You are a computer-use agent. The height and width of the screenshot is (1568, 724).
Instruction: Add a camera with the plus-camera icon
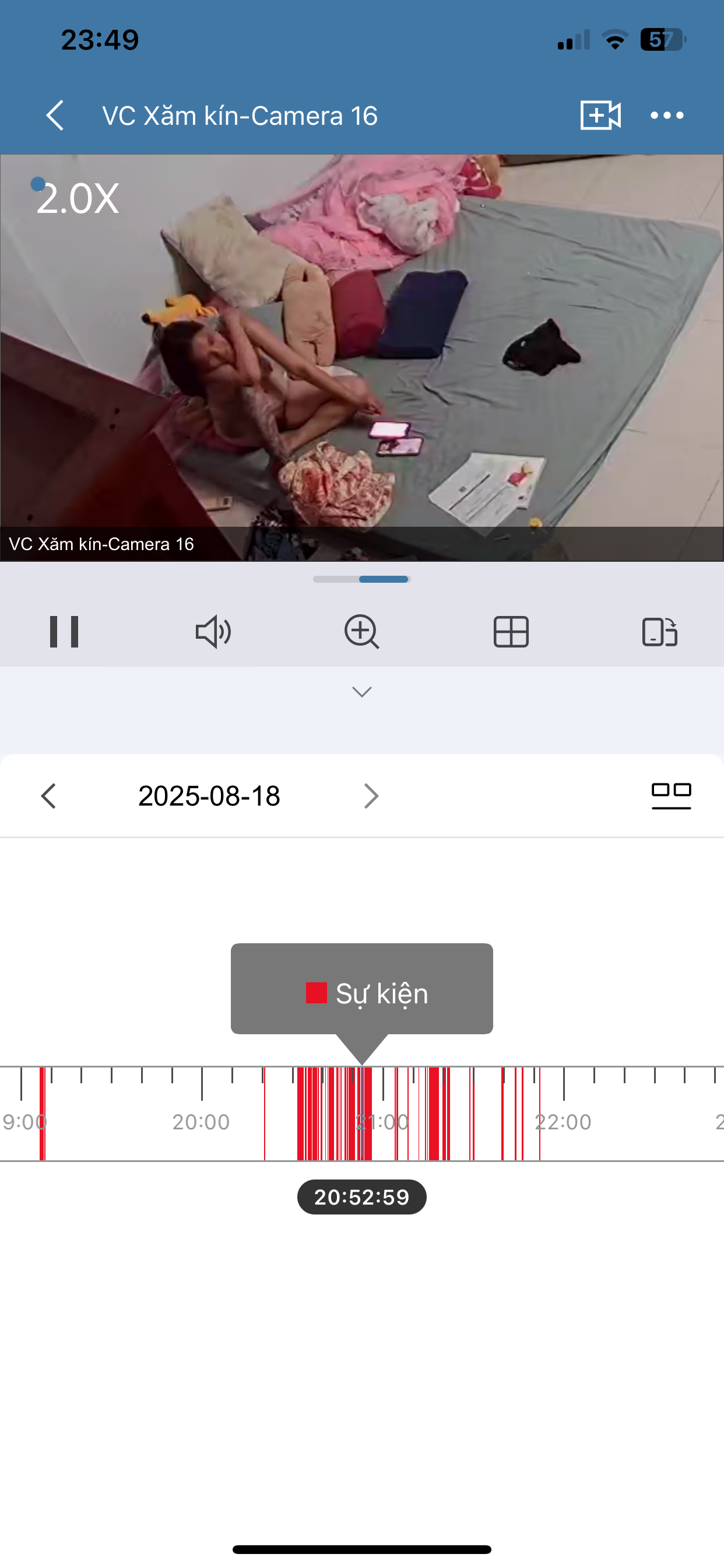(600, 115)
